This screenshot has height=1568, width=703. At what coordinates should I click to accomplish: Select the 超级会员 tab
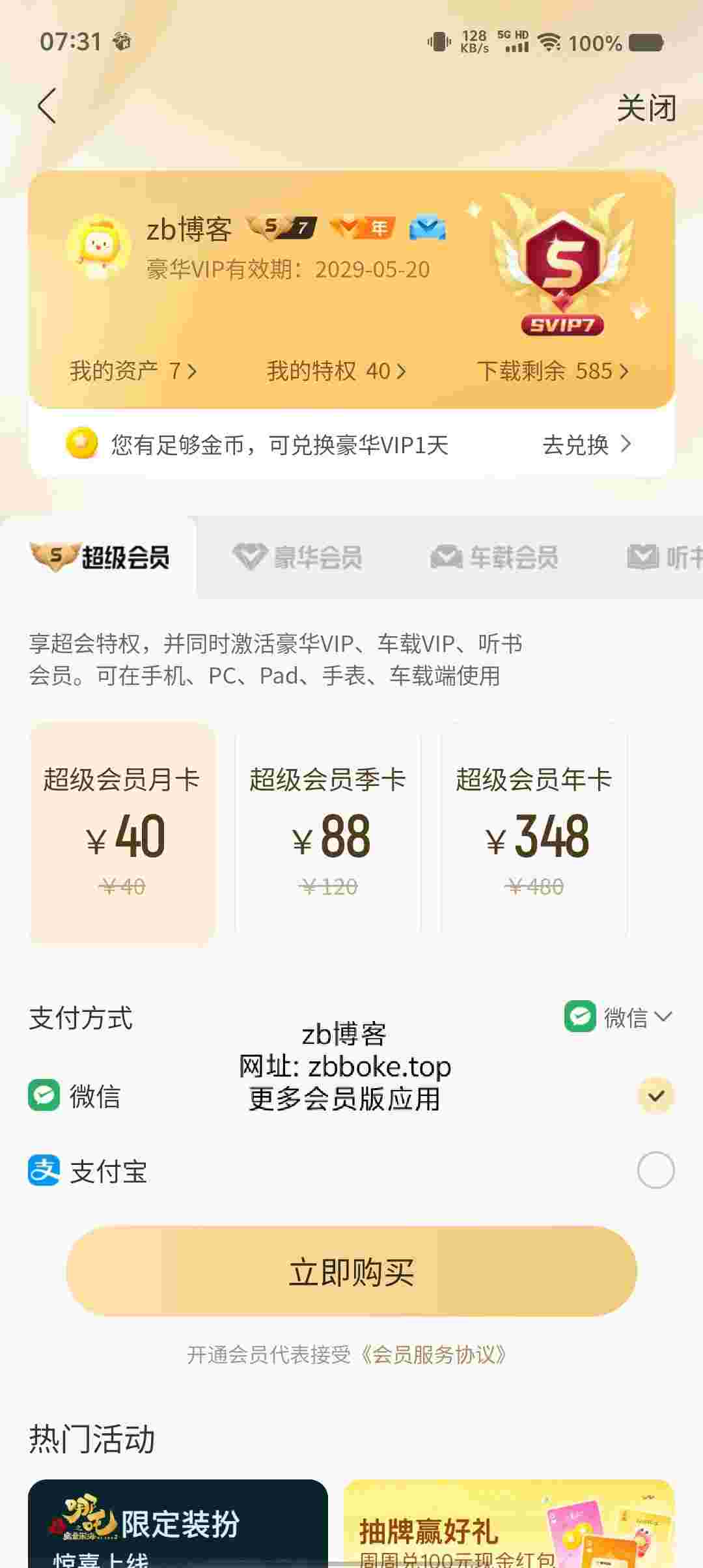click(x=100, y=557)
